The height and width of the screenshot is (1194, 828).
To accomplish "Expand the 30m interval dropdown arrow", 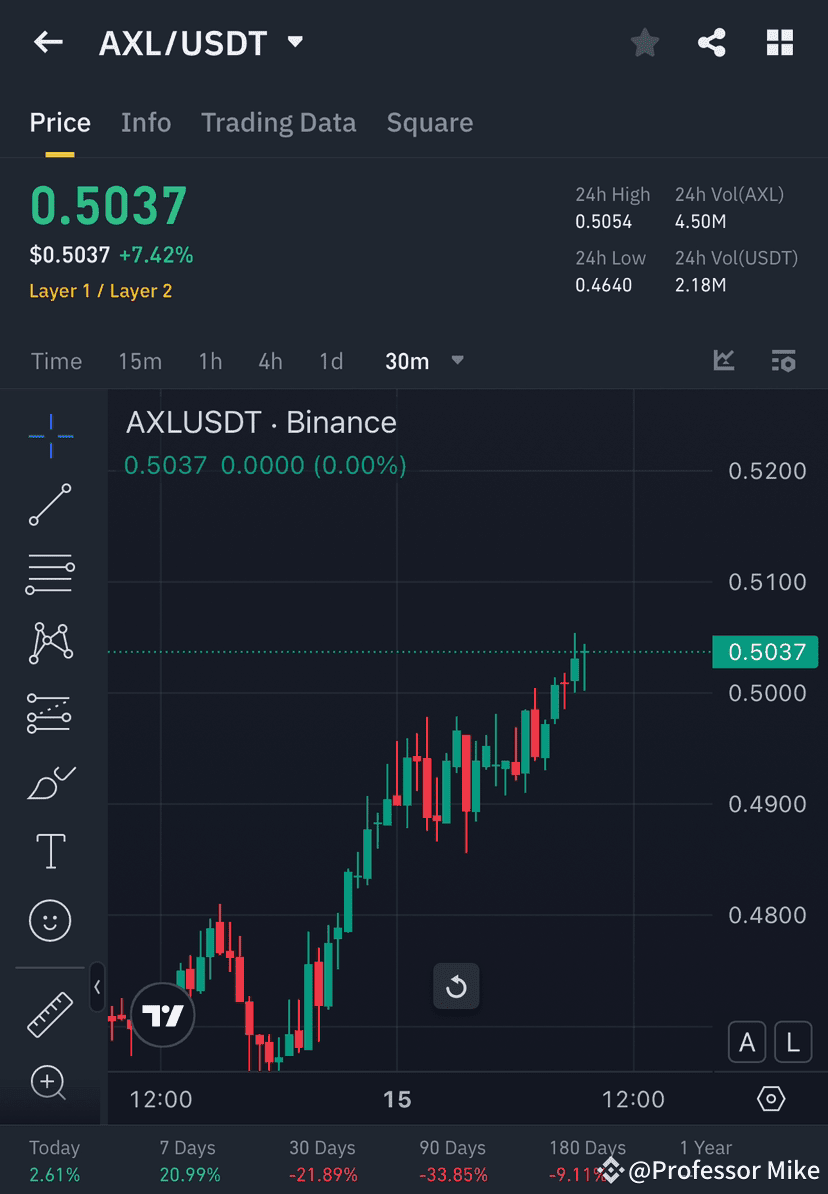I will point(457,362).
